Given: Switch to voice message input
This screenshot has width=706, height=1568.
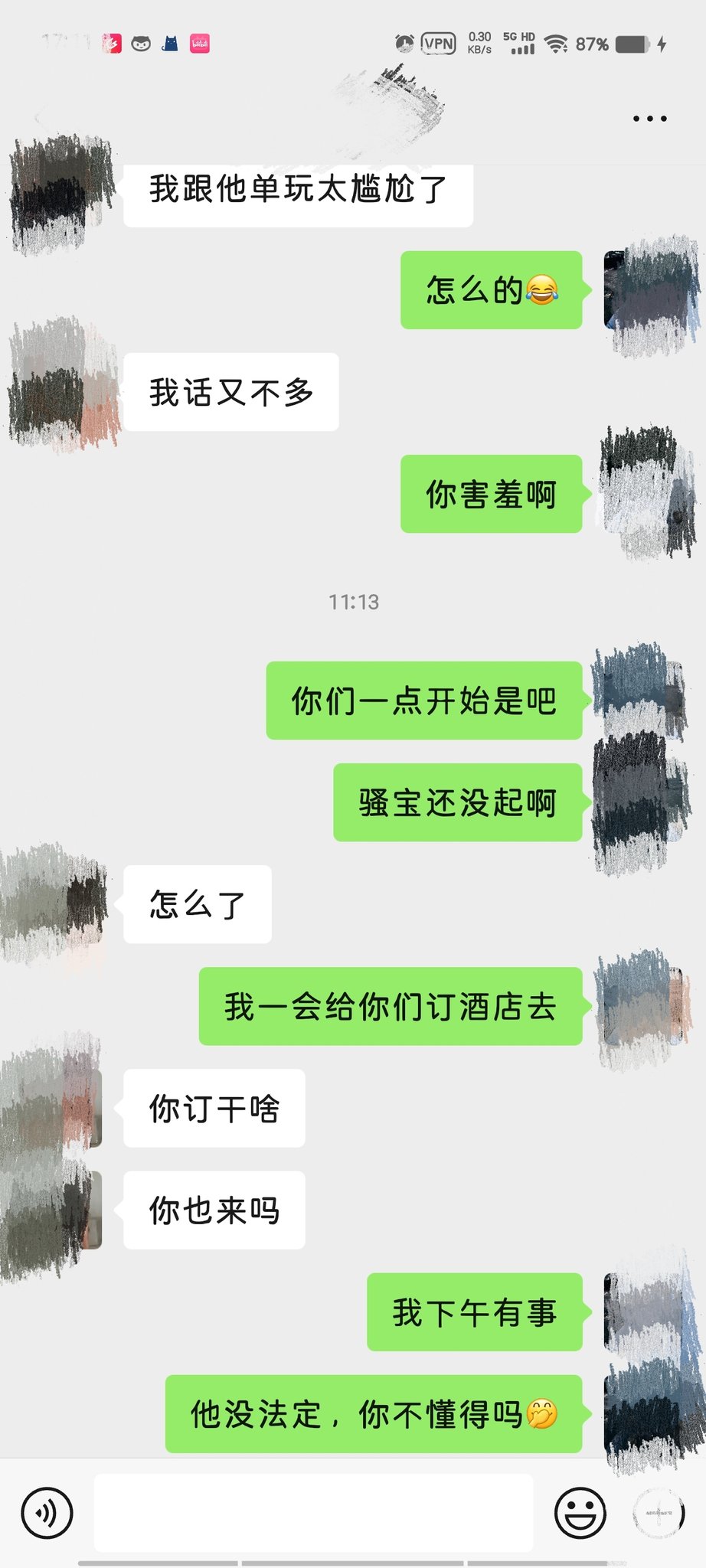Looking at the screenshot, I should tap(47, 1513).
